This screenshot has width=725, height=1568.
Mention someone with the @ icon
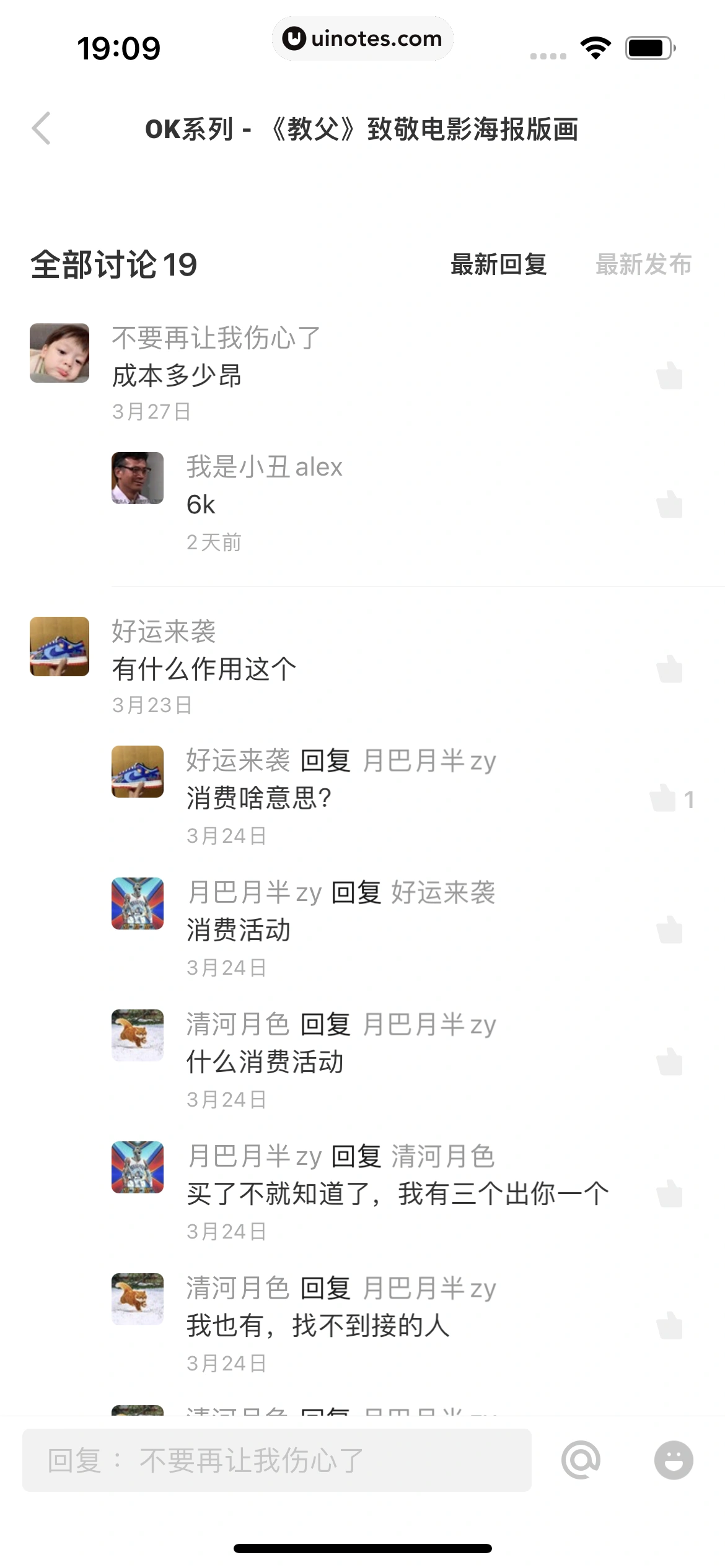click(x=581, y=1460)
